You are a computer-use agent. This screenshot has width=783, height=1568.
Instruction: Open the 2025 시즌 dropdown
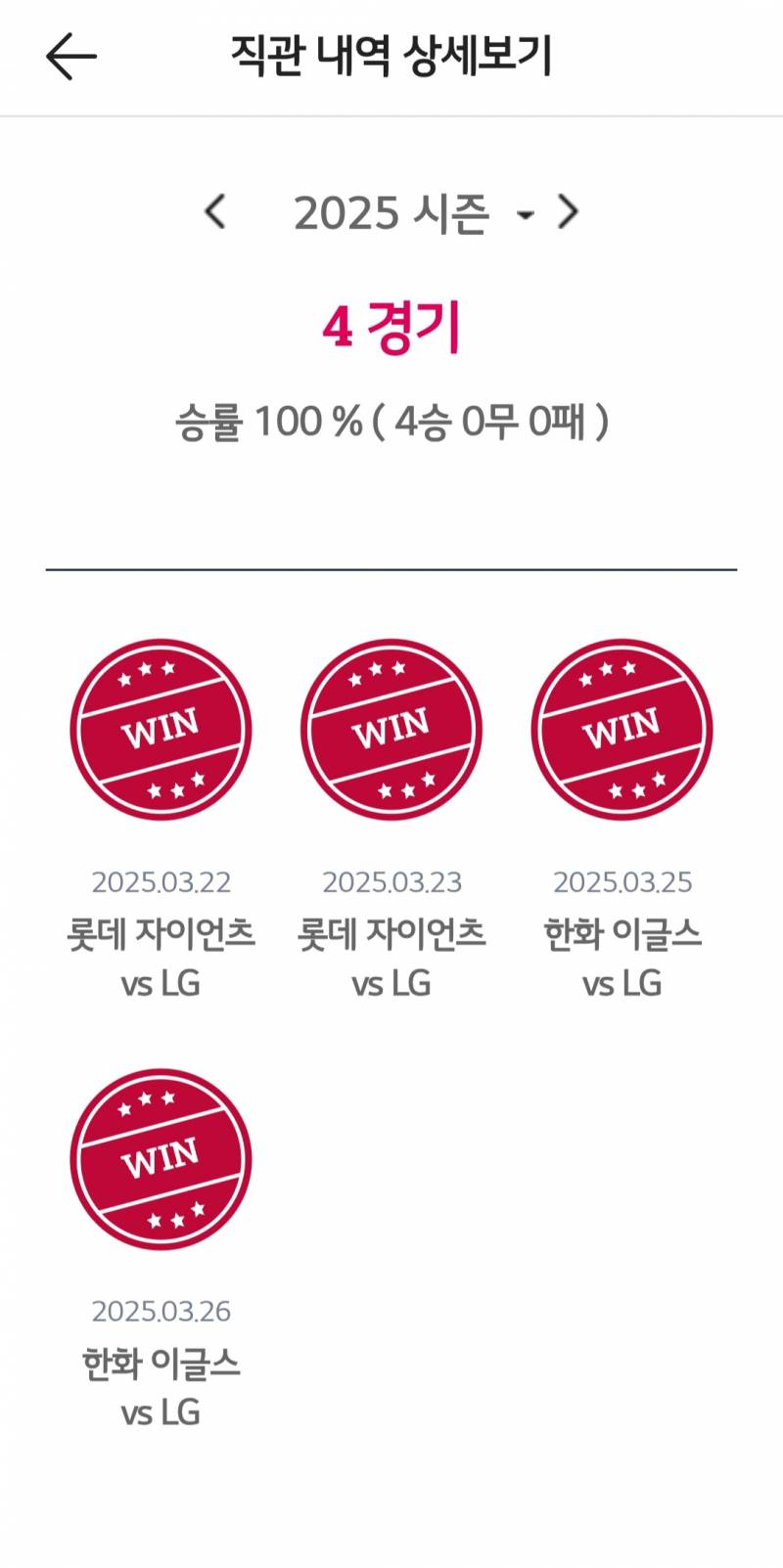(528, 212)
